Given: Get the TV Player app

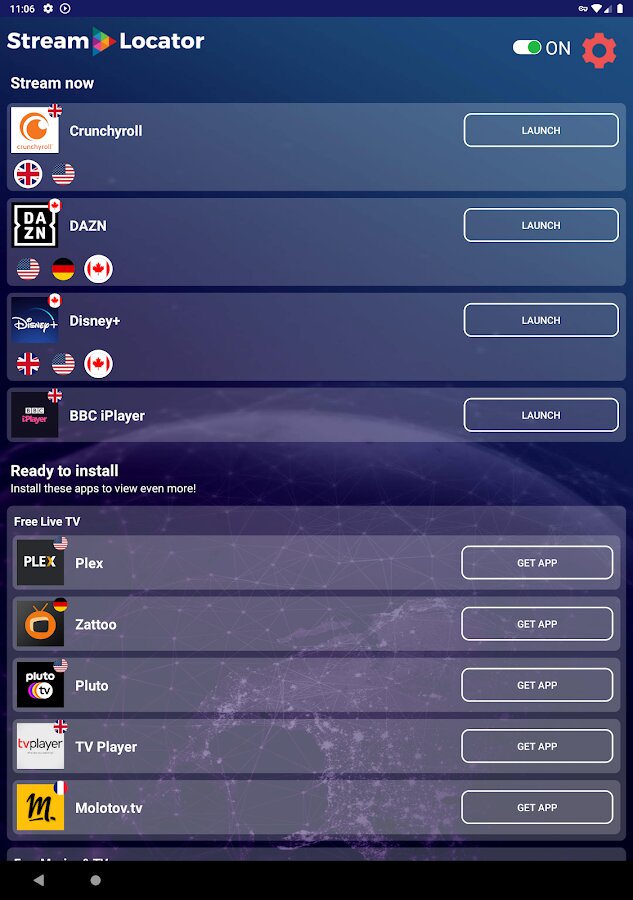Looking at the screenshot, I should [x=536, y=746].
